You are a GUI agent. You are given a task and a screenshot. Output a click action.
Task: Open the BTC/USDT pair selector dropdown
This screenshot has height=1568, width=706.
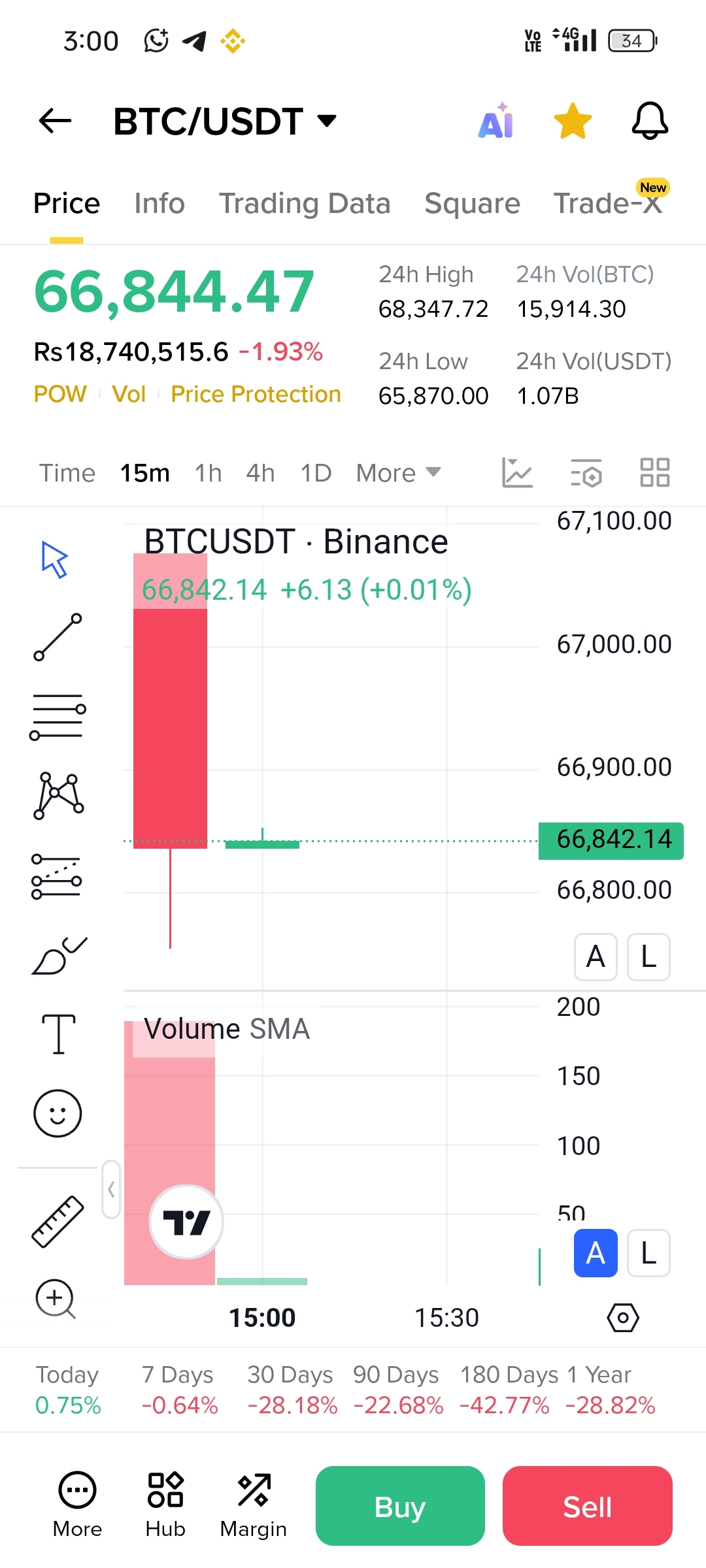225,122
